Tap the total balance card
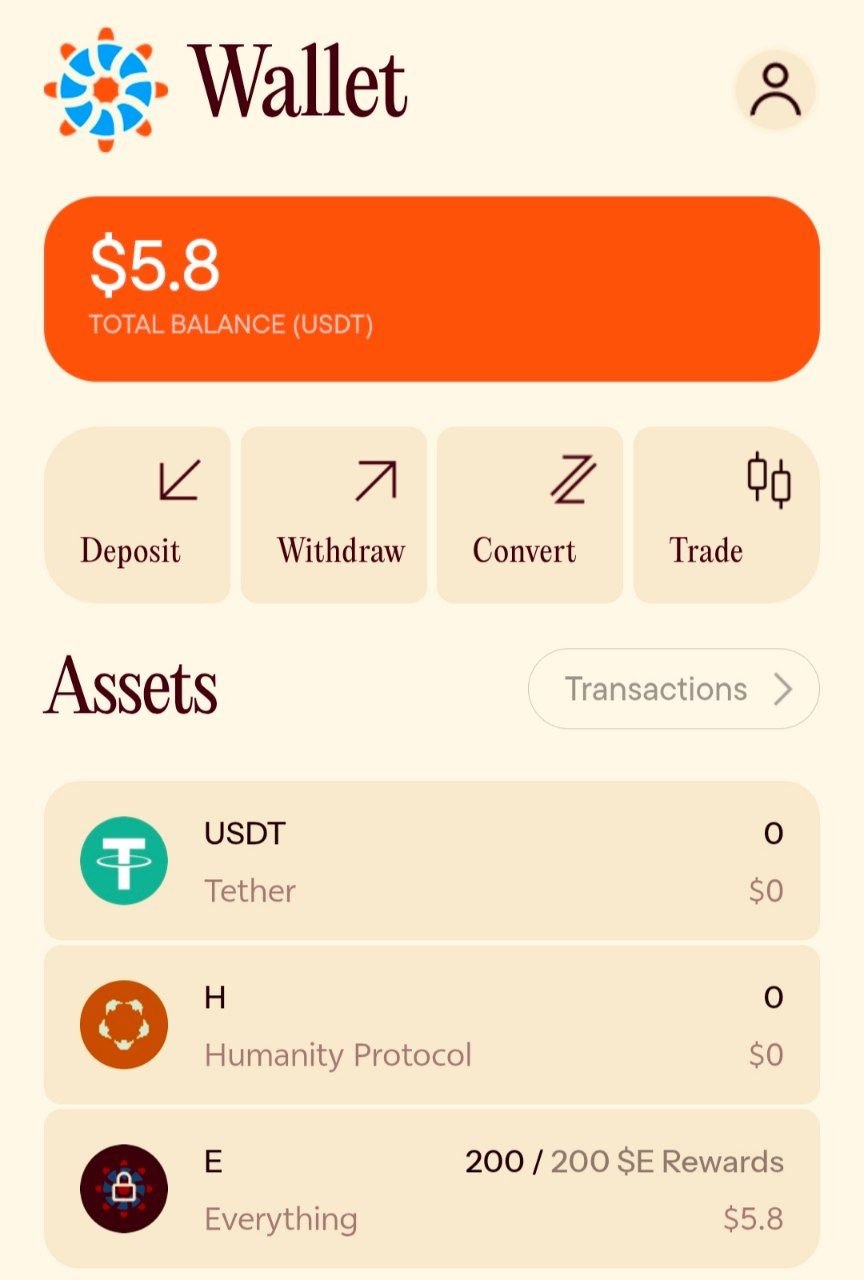 [432, 289]
